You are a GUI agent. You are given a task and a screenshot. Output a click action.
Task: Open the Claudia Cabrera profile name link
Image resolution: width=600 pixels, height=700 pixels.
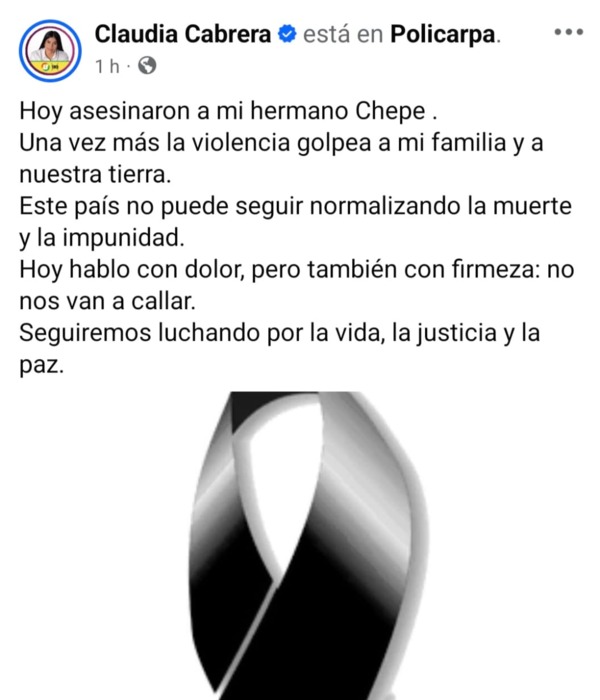coord(182,34)
